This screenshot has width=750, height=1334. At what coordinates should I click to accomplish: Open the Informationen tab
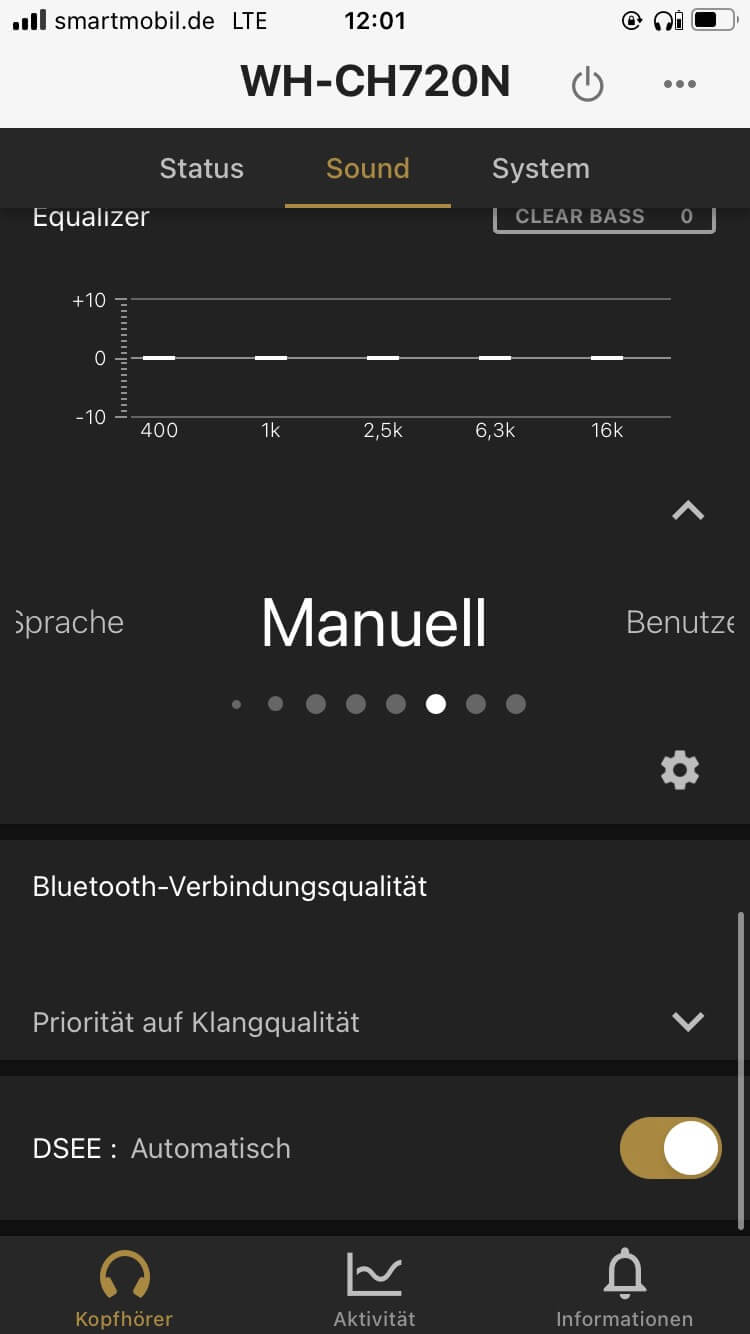pyautogui.click(x=624, y=1288)
